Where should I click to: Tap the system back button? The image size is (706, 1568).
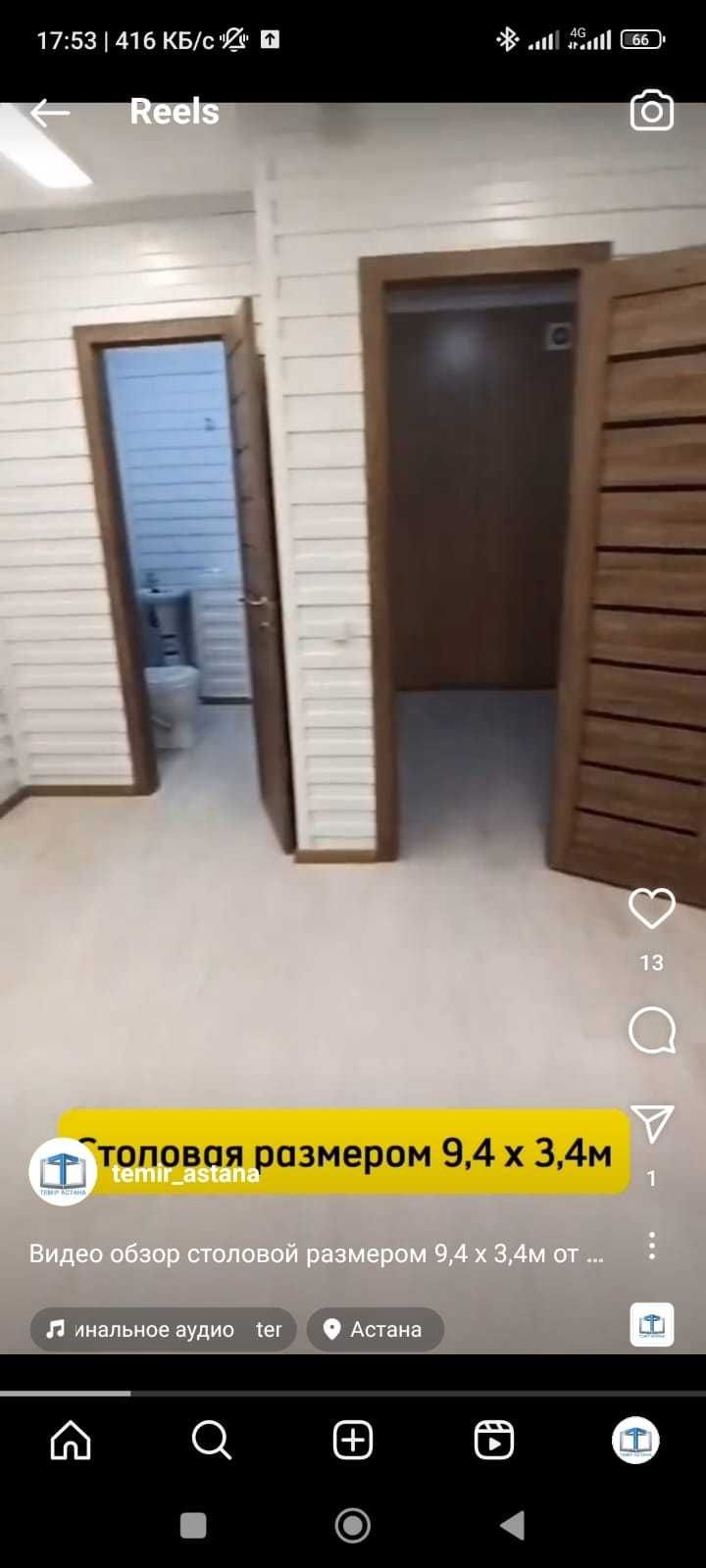[512, 1526]
